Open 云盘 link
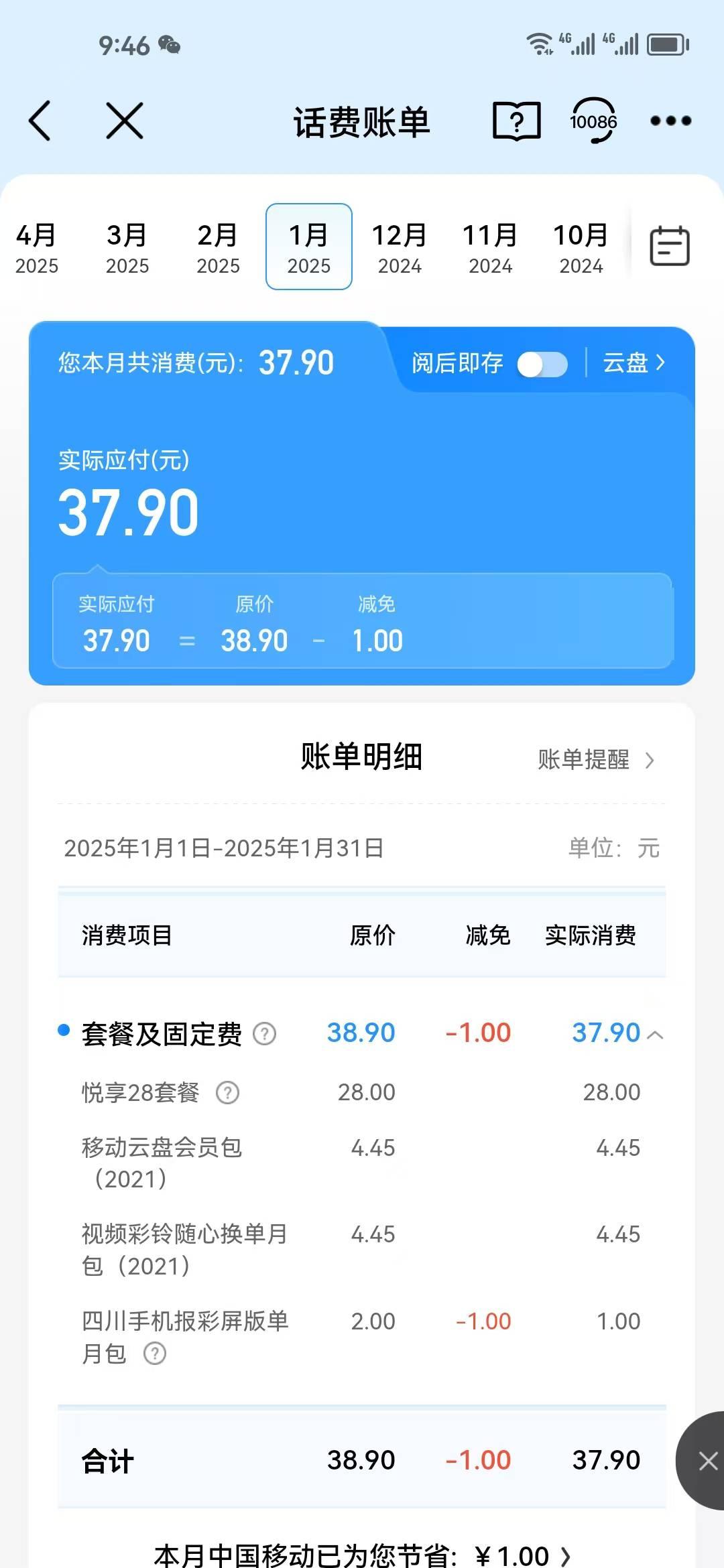This screenshot has height=1568, width=724. [x=633, y=363]
